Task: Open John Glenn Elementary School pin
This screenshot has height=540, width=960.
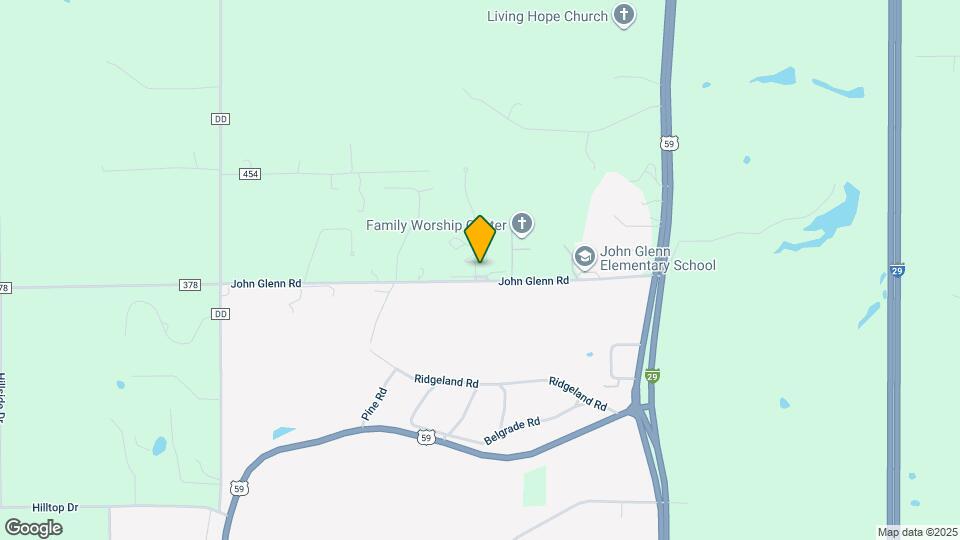Action: (584, 257)
